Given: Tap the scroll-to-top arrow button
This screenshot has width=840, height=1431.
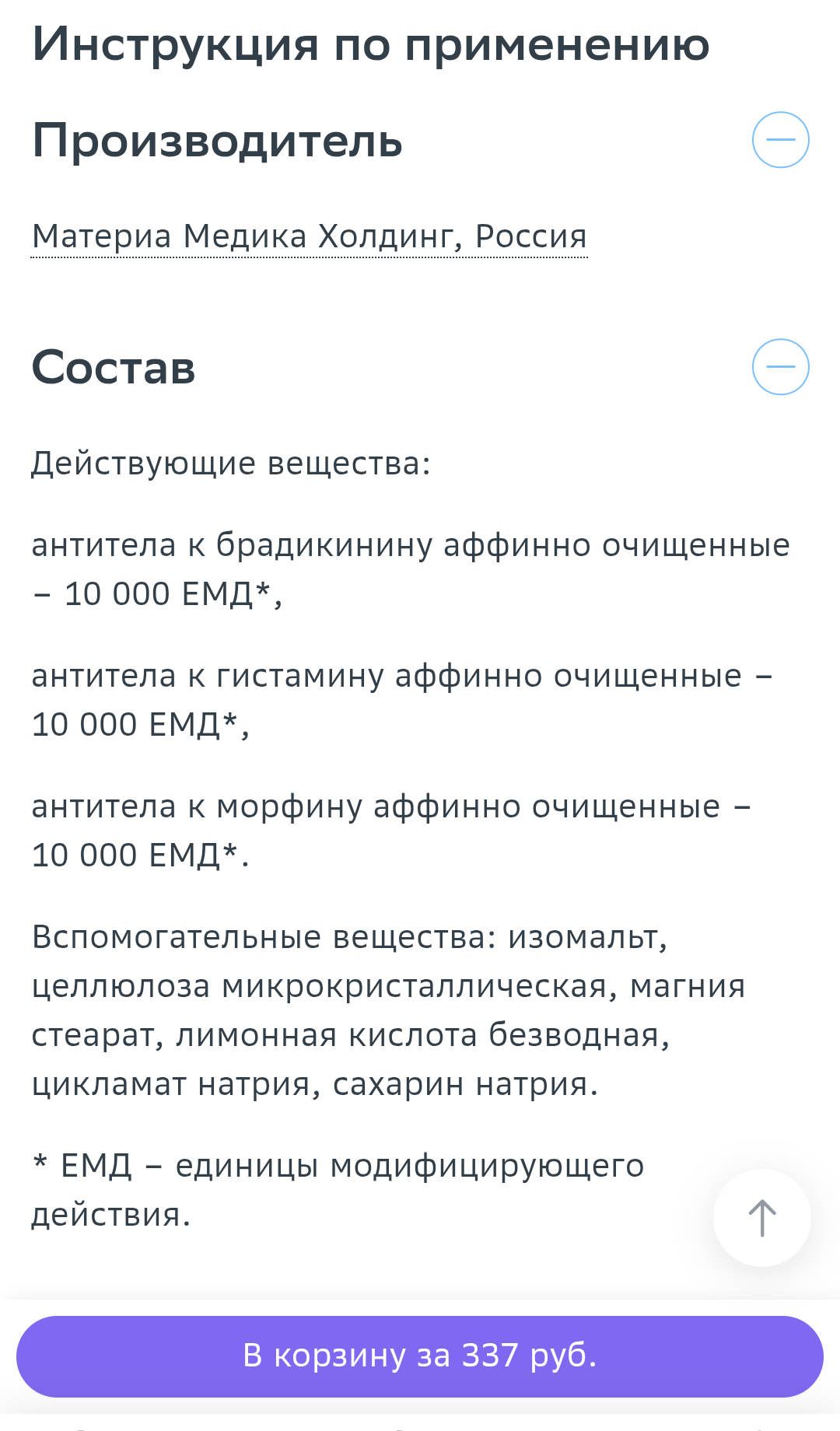Looking at the screenshot, I should pyautogui.click(x=761, y=1218).
